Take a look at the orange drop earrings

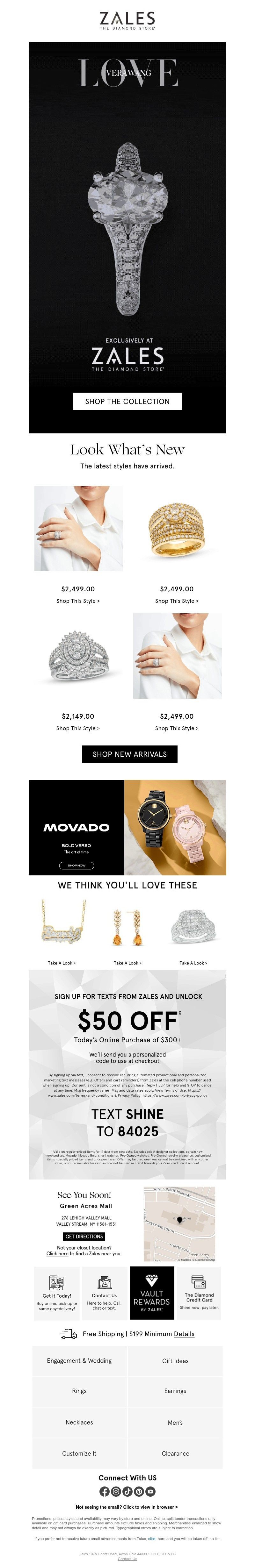pyautogui.click(x=127, y=963)
